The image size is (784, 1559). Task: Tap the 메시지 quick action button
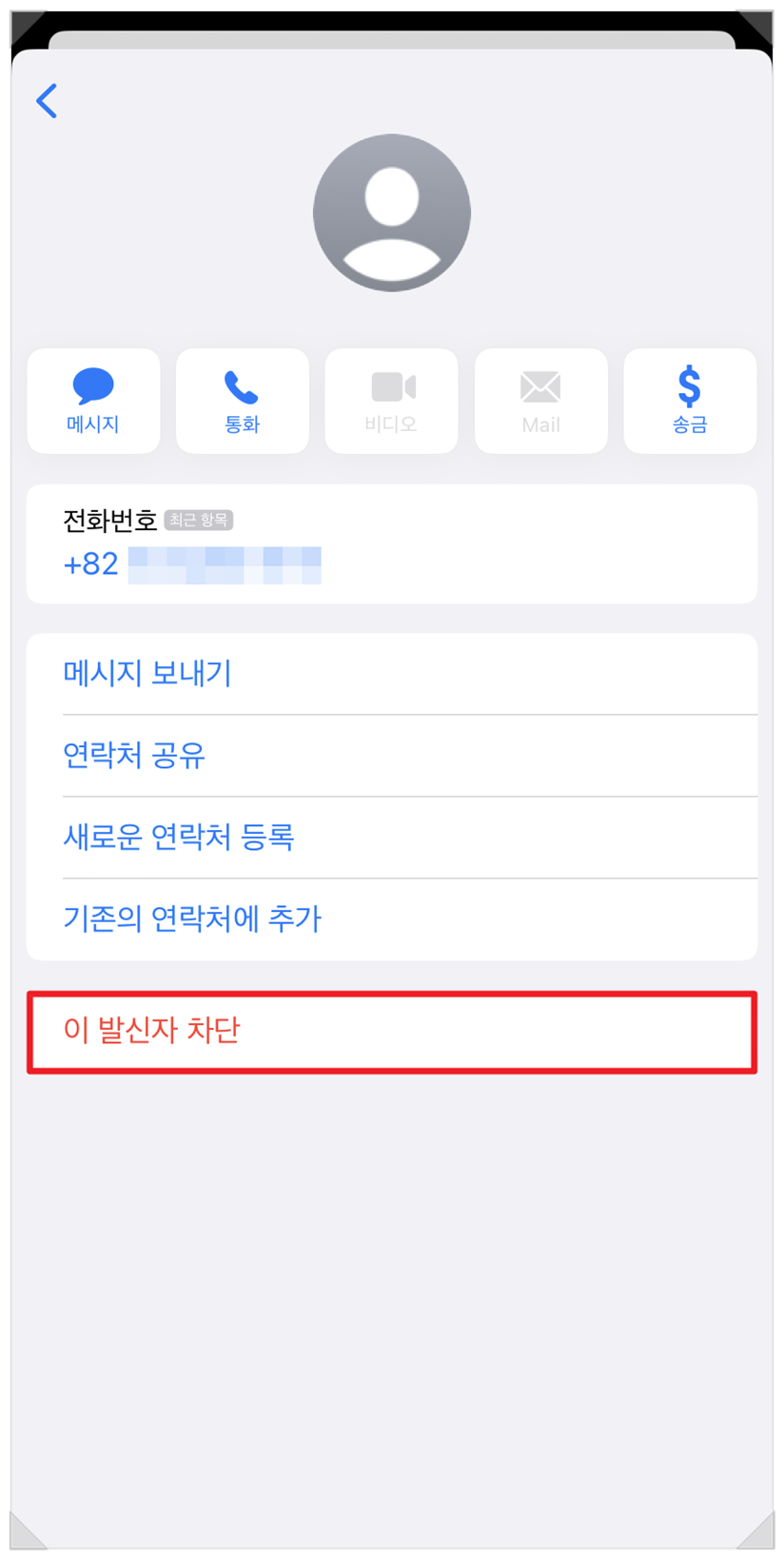point(93,401)
